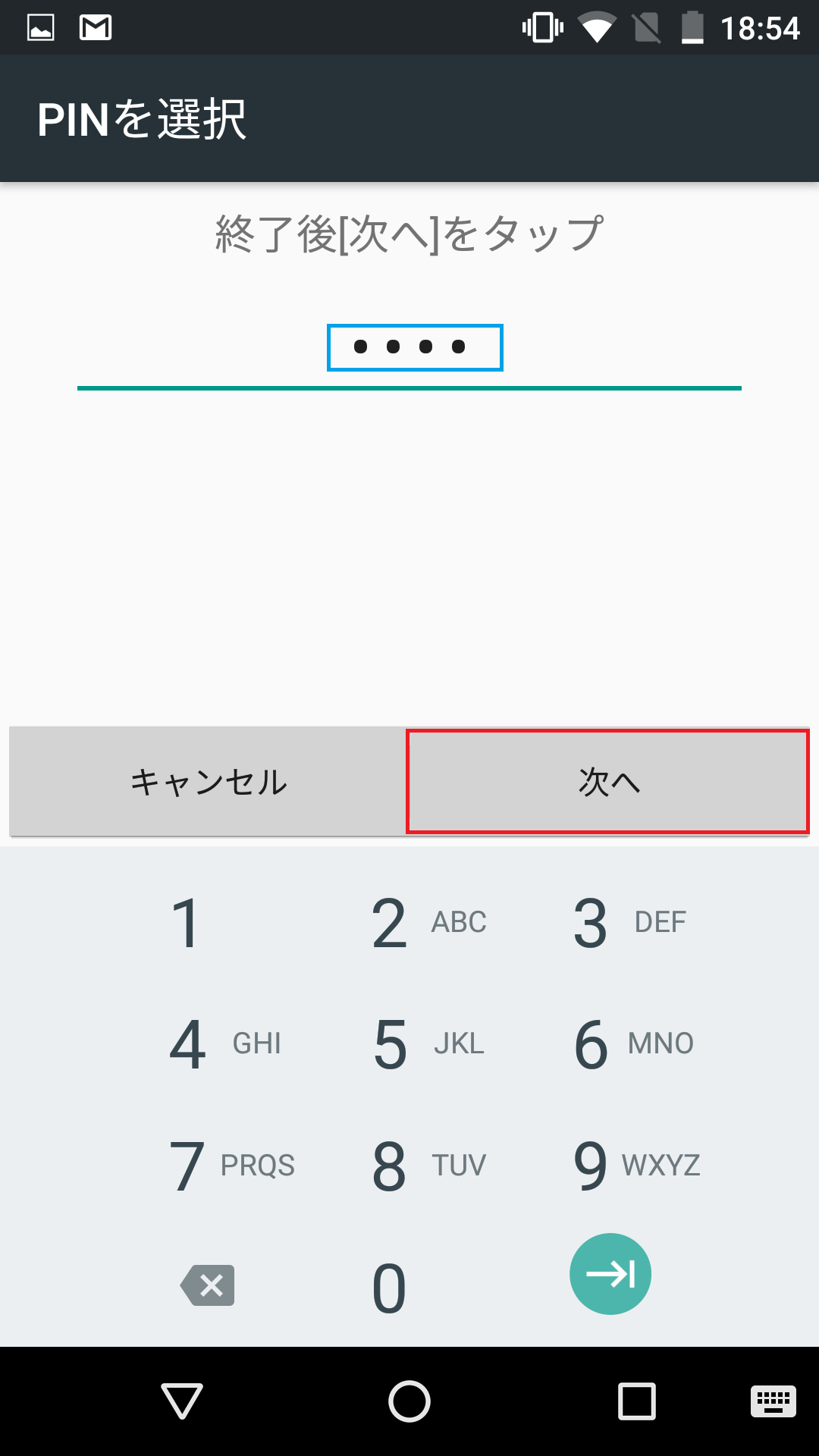Go back using the navigation bar
The width and height of the screenshot is (819, 1456).
182,1401
